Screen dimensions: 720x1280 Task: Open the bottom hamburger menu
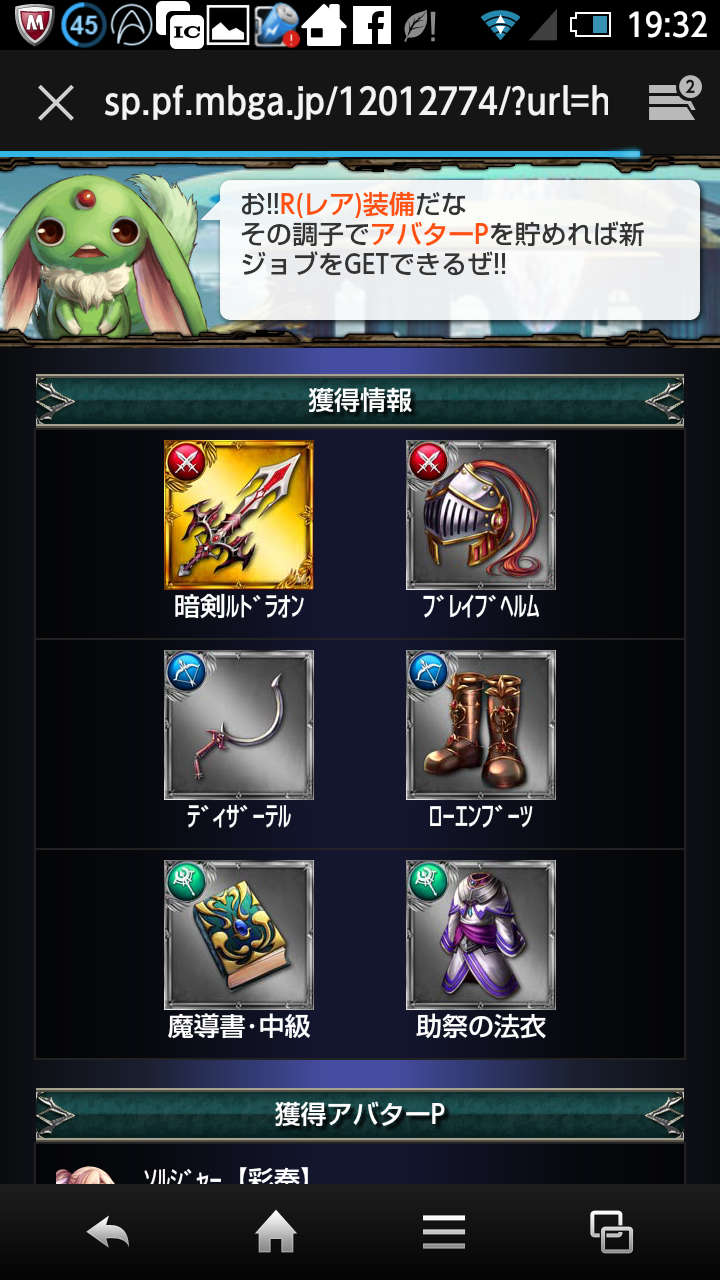tap(444, 1232)
